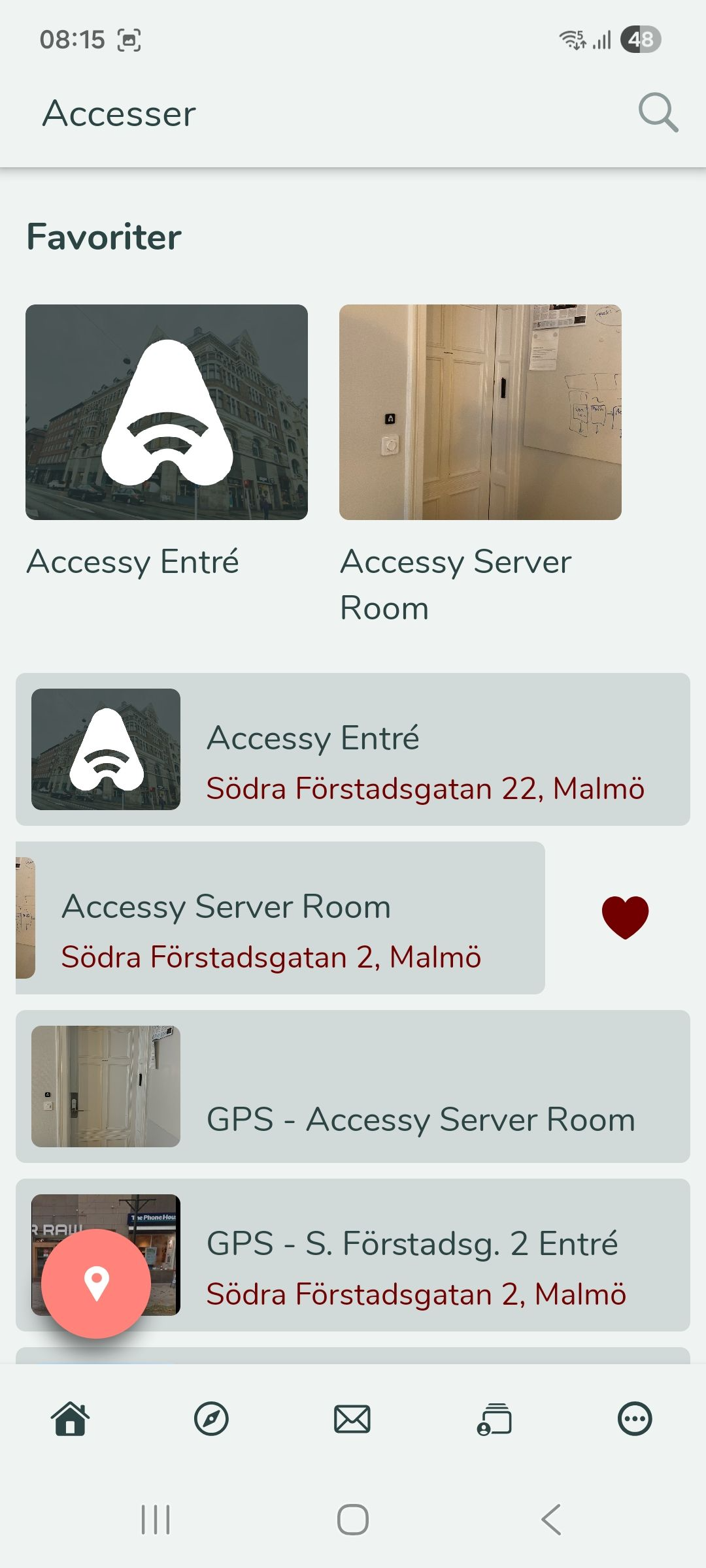Open recent apps from navigation bar
The image size is (706, 1568).
pyautogui.click(x=156, y=1520)
